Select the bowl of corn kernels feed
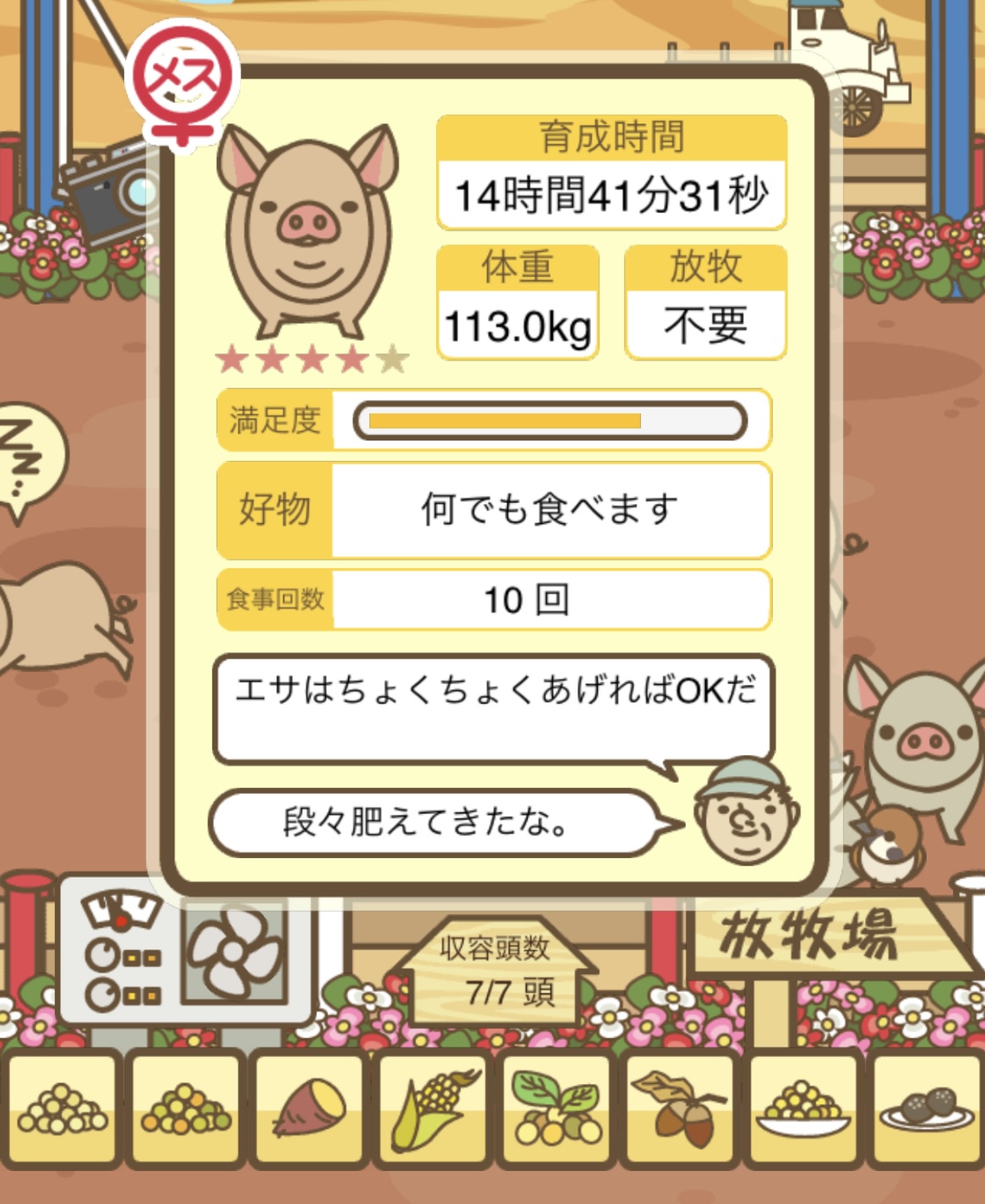 pos(802,1109)
